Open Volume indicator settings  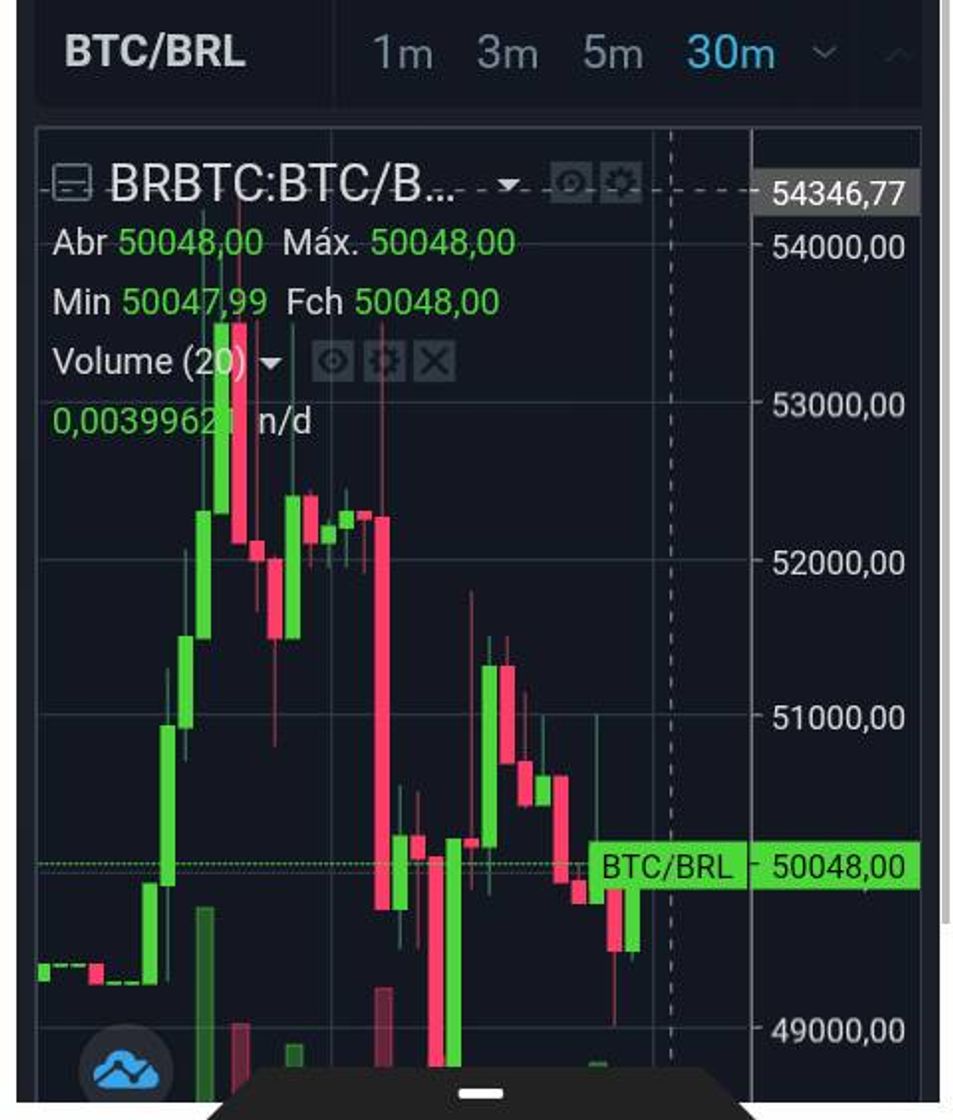coord(383,361)
